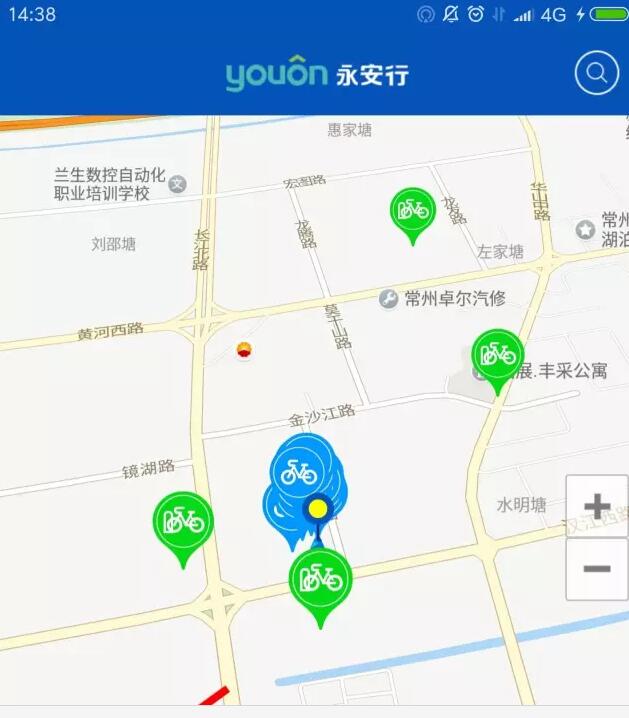Viewport: 629px width, 718px height.
Task: Select the green bike station below 镜湖路
Action: (x=183, y=521)
